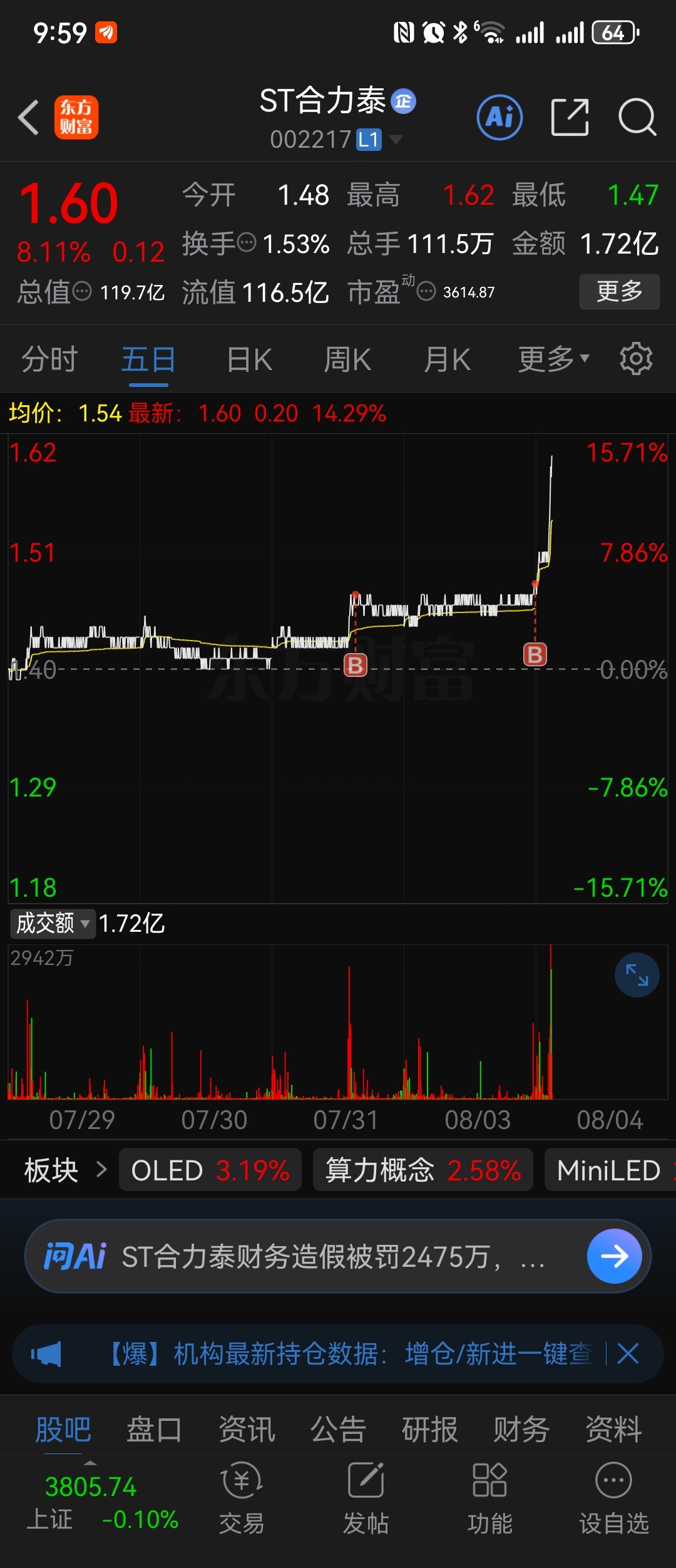This screenshot has height=1568, width=676.
Task: Open the 算力概念 sector chip
Action: coord(423,1170)
